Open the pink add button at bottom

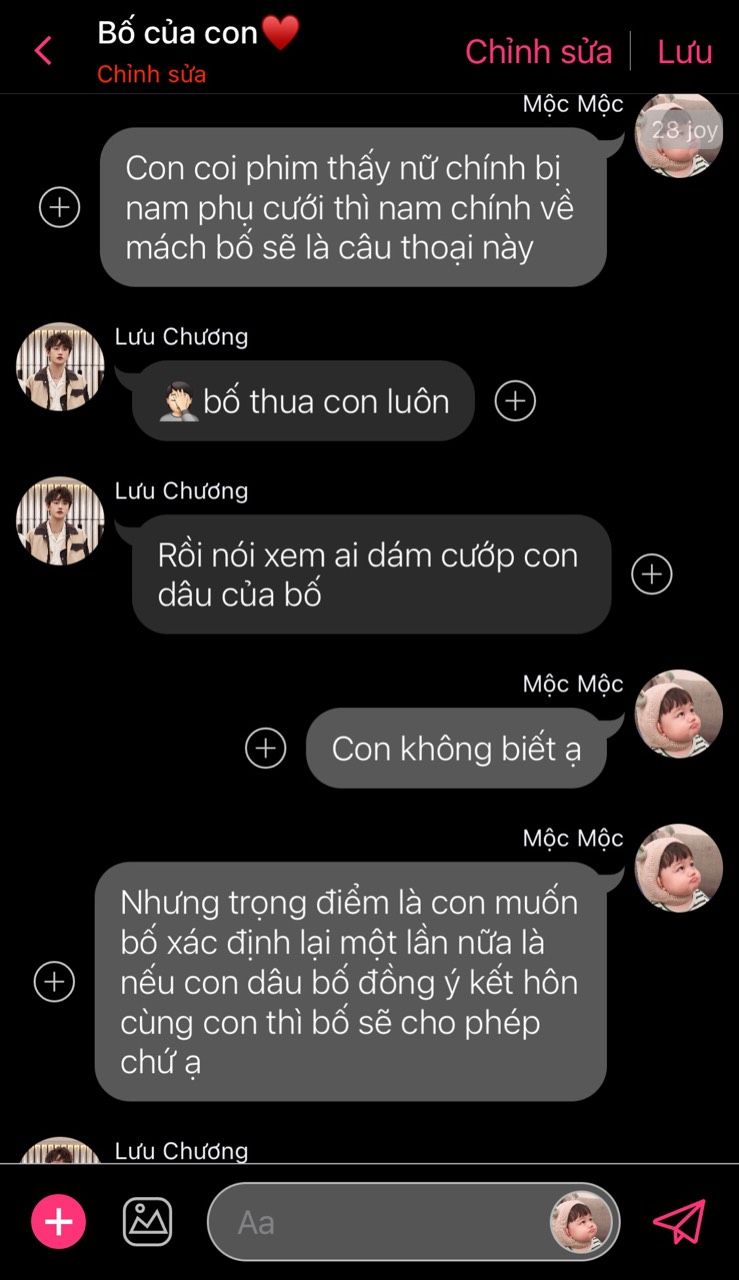[59, 1222]
